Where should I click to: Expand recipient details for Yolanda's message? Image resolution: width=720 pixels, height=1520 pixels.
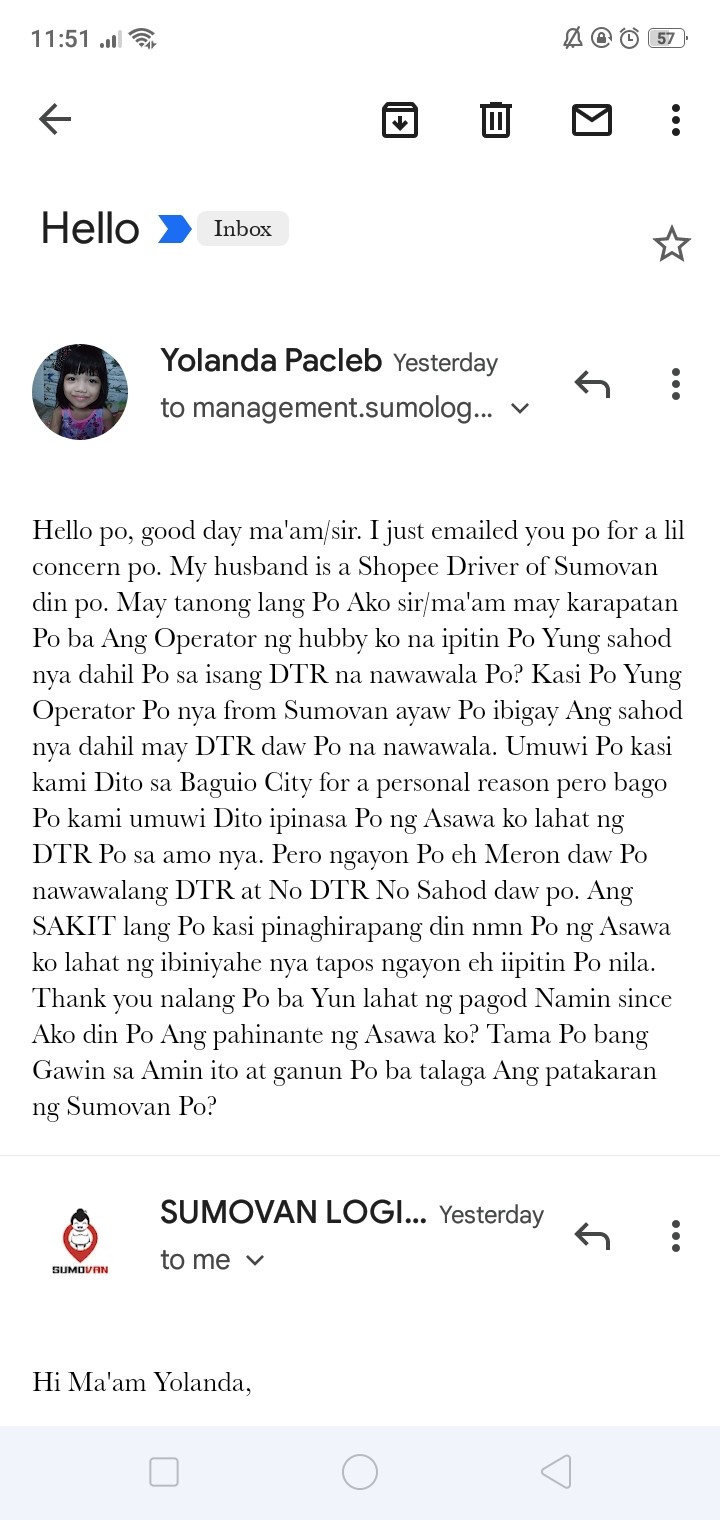(520, 408)
